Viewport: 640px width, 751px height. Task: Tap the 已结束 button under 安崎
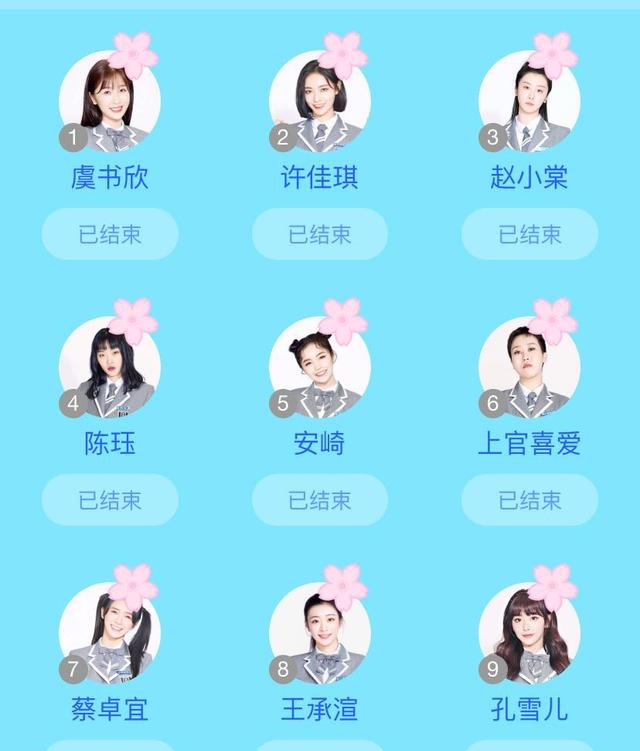coord(320,500)
